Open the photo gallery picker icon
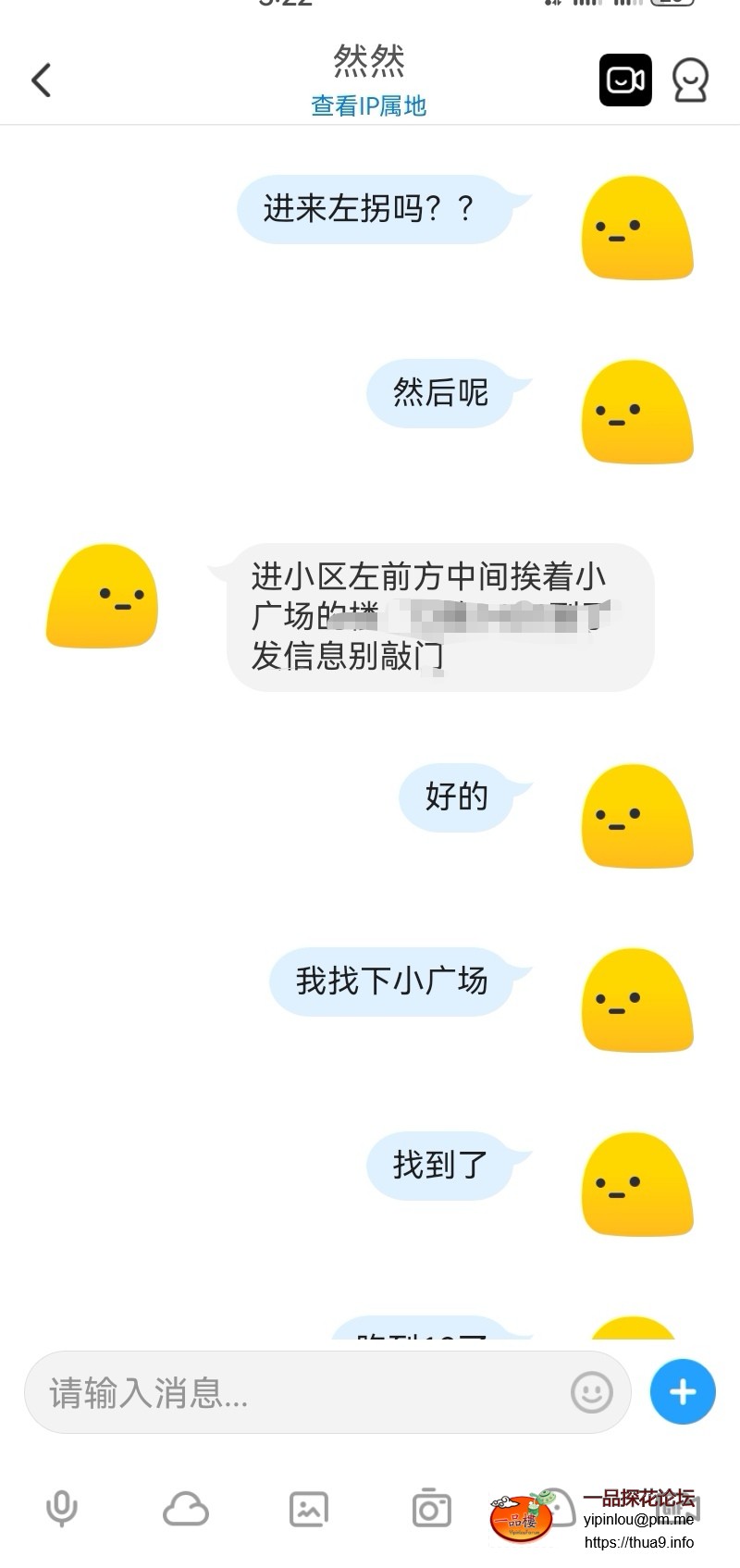This screenshot has height=1568, width=740. coord(308,1508)
